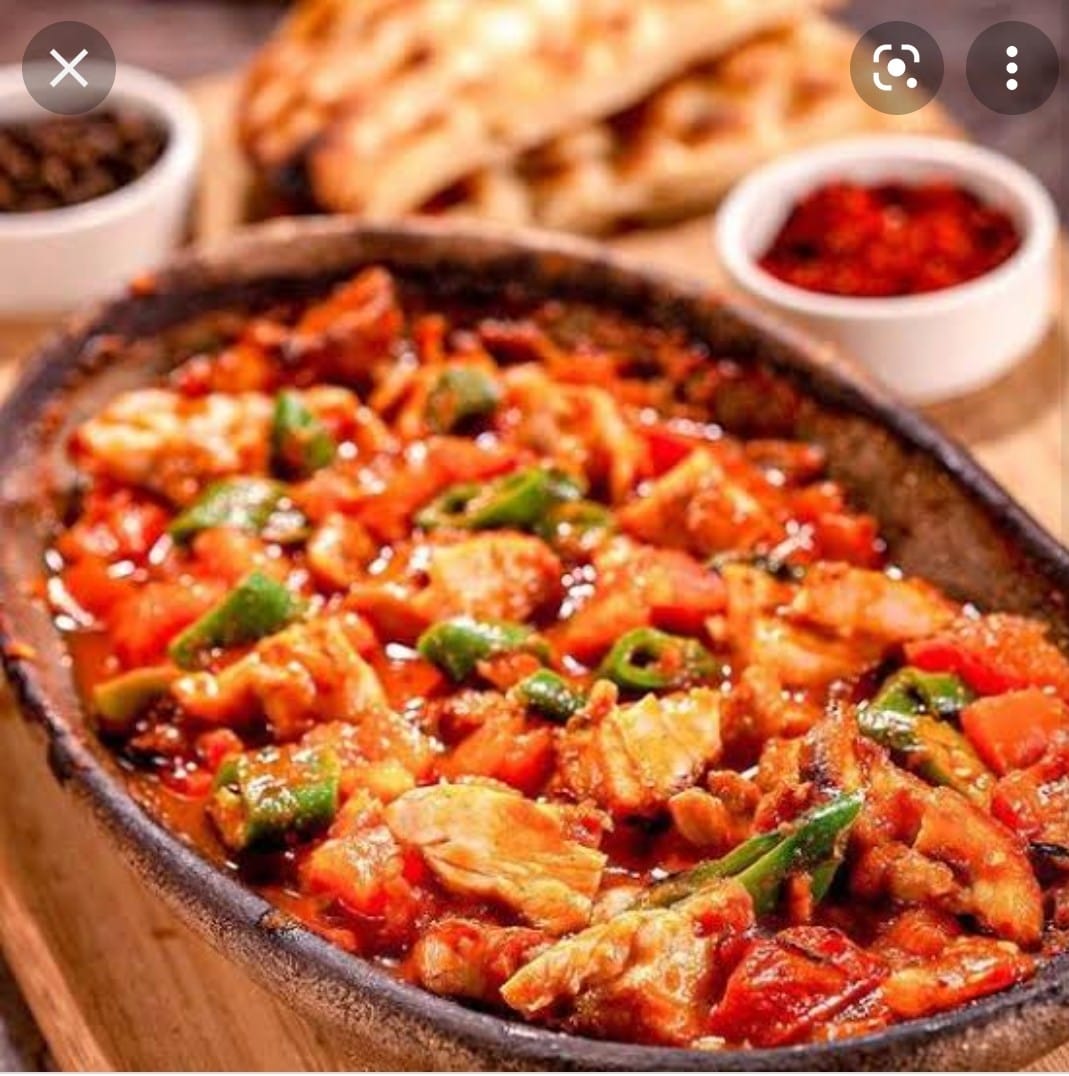Open the three-dot overflow menu
Image resolution: width=1069 pixels, height=1076 pixels.
point(1012,68)
